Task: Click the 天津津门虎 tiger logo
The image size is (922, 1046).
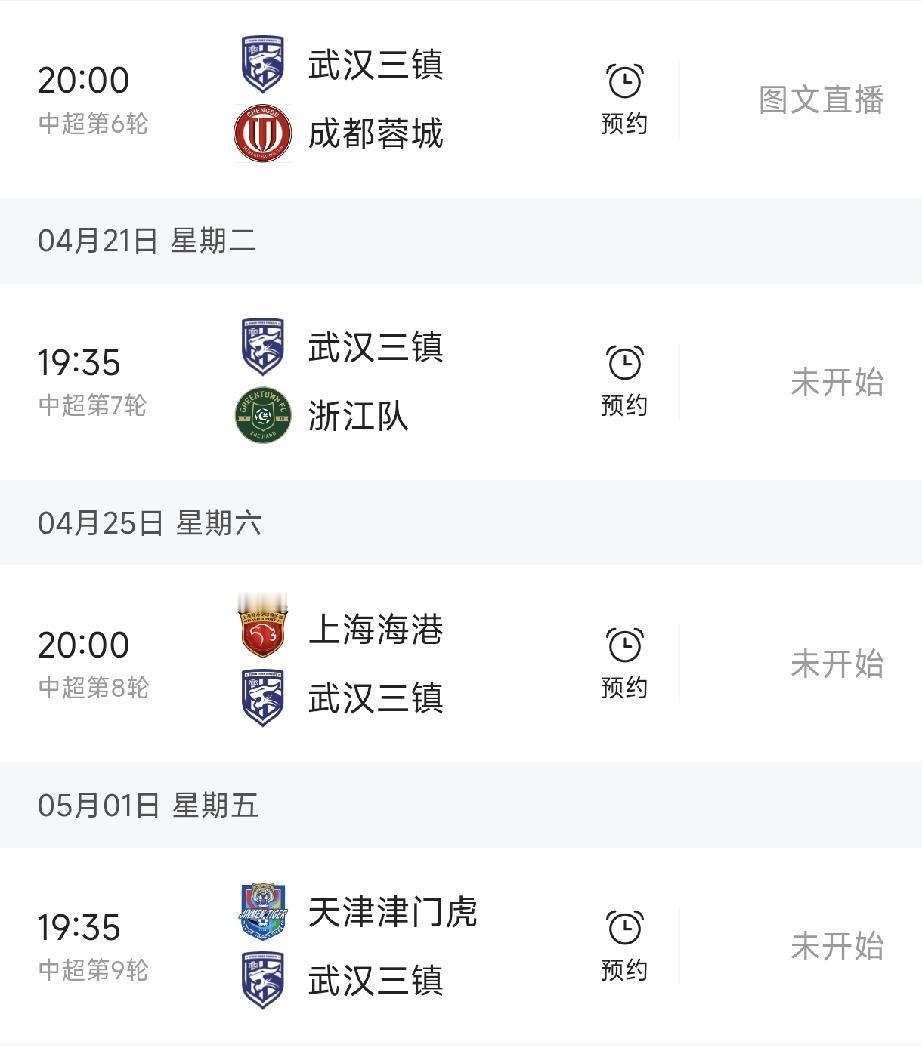Action: tap(262, 911)
